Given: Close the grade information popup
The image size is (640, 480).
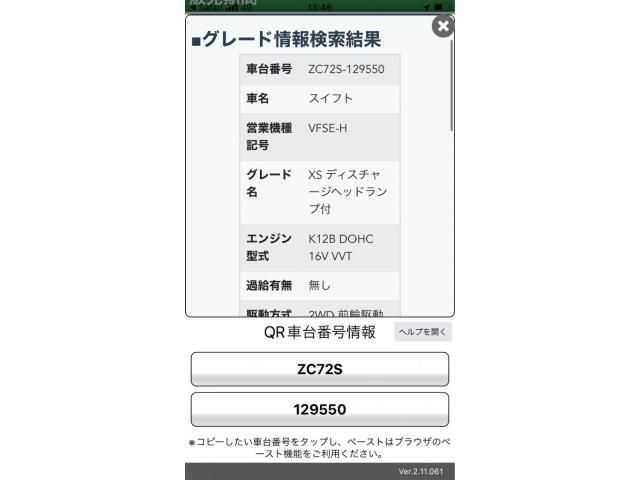Looking at the screenshot, I should tap(442, 26).
